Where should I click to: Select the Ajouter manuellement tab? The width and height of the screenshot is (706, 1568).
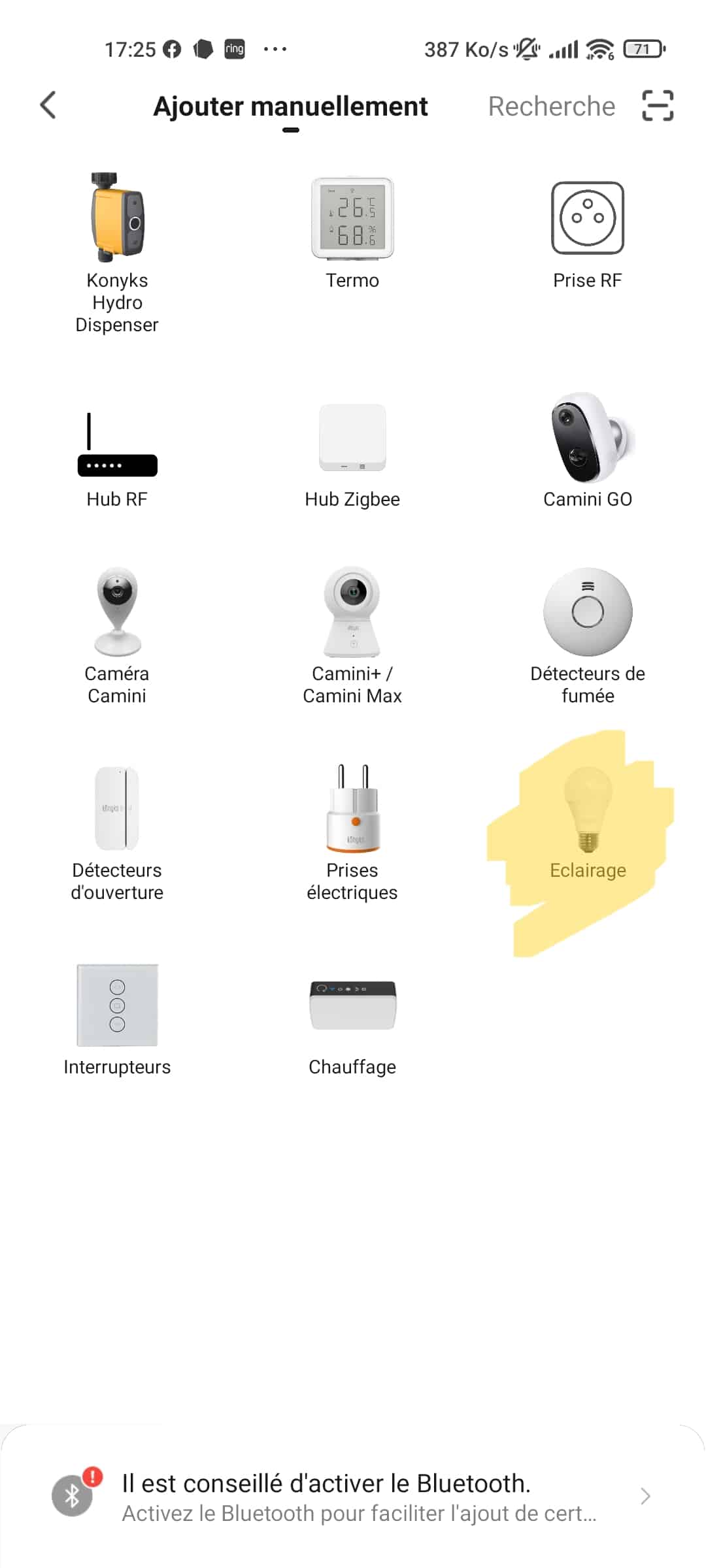click(290, 106)
